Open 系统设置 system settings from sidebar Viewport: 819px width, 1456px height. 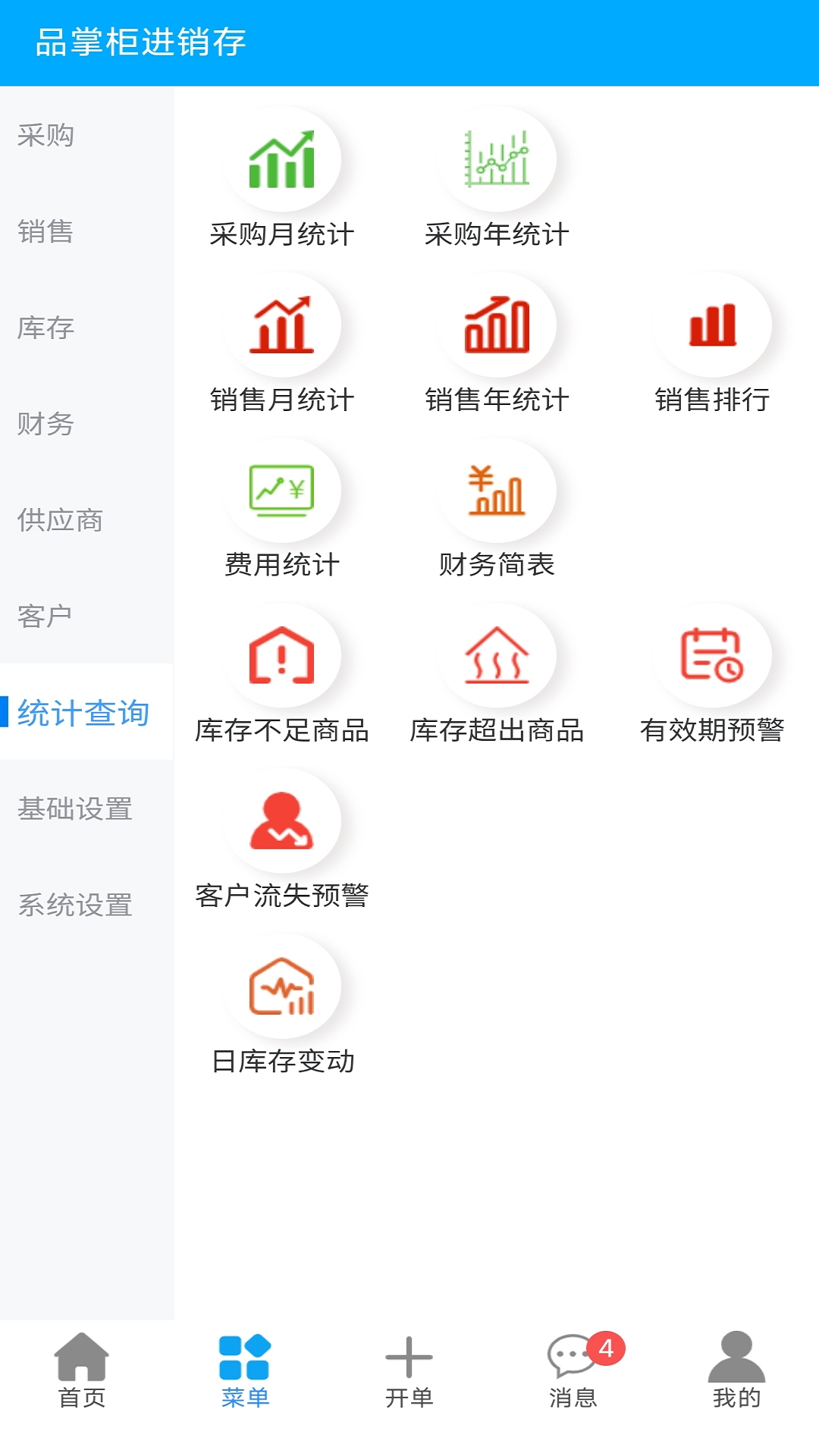point(77,905)
